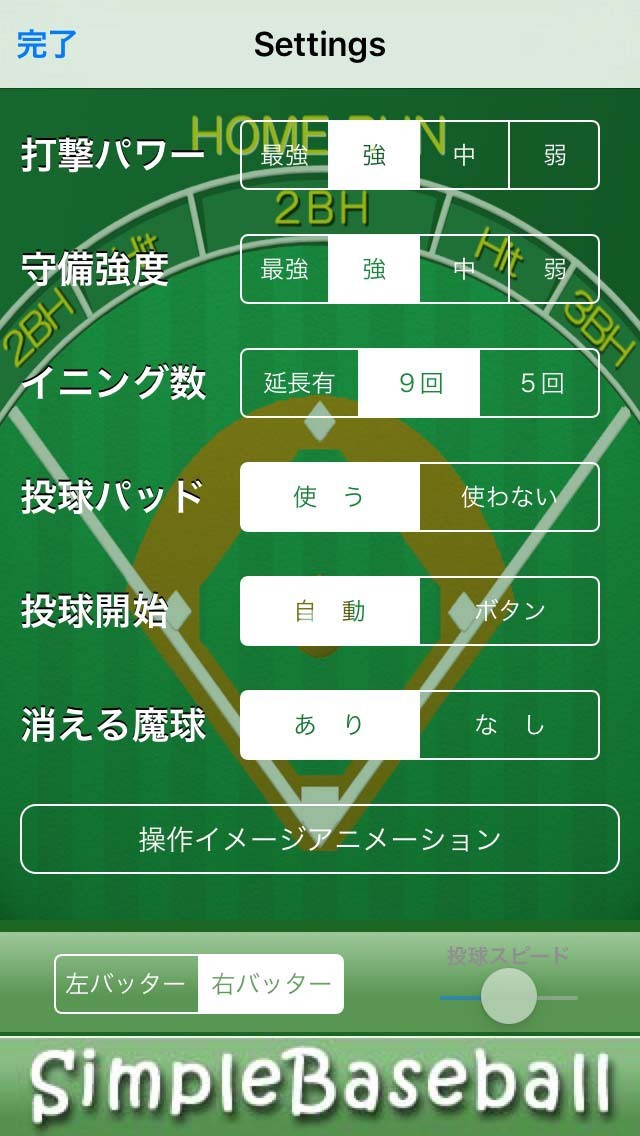The image size is (640, 1136).
Task: Tap 完了 to close settings
Action: pyautogui.click(x=46, y=44)
